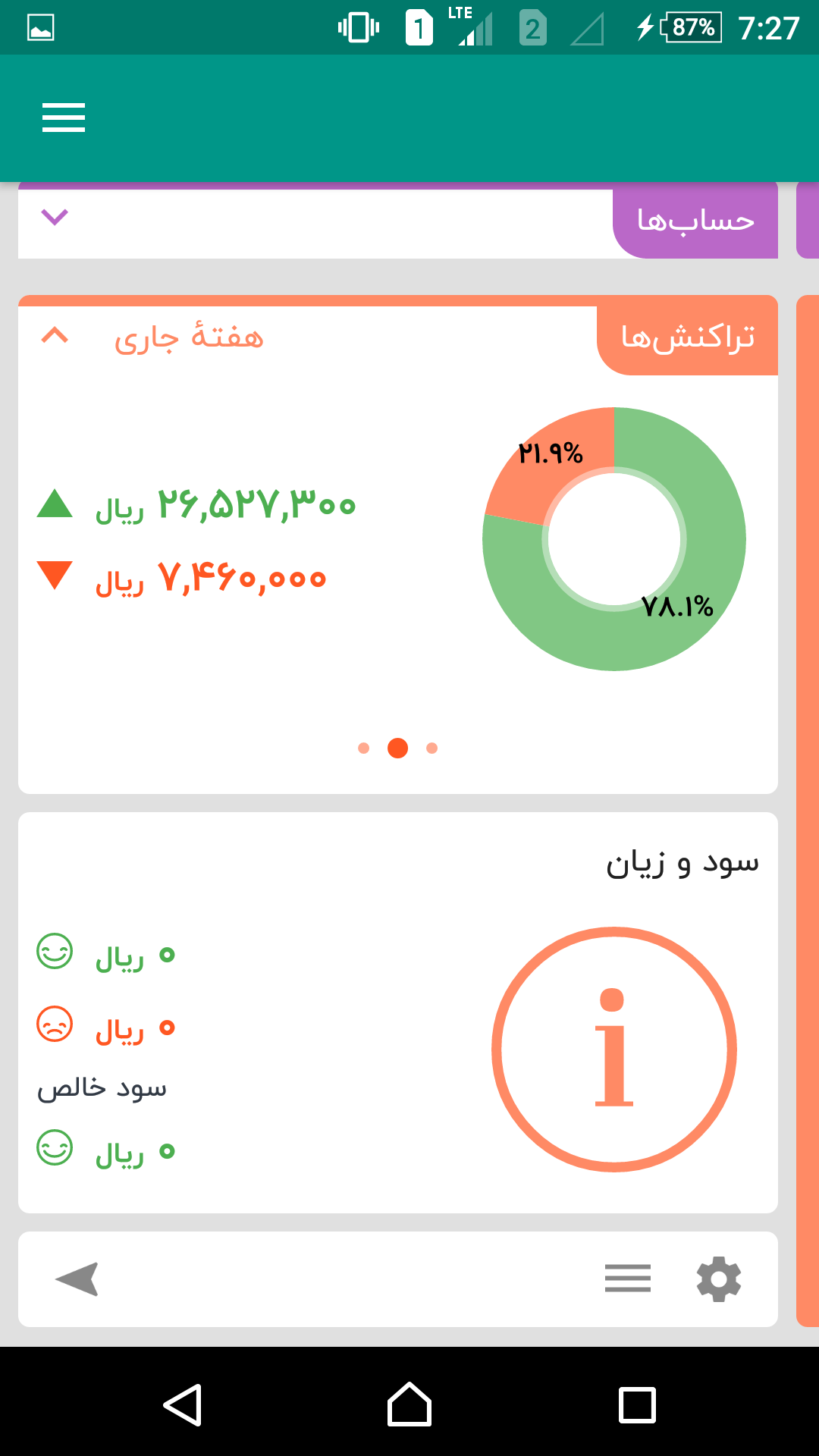
Task: Click the orange sad face expense icon
Action: pos(54,1025)
